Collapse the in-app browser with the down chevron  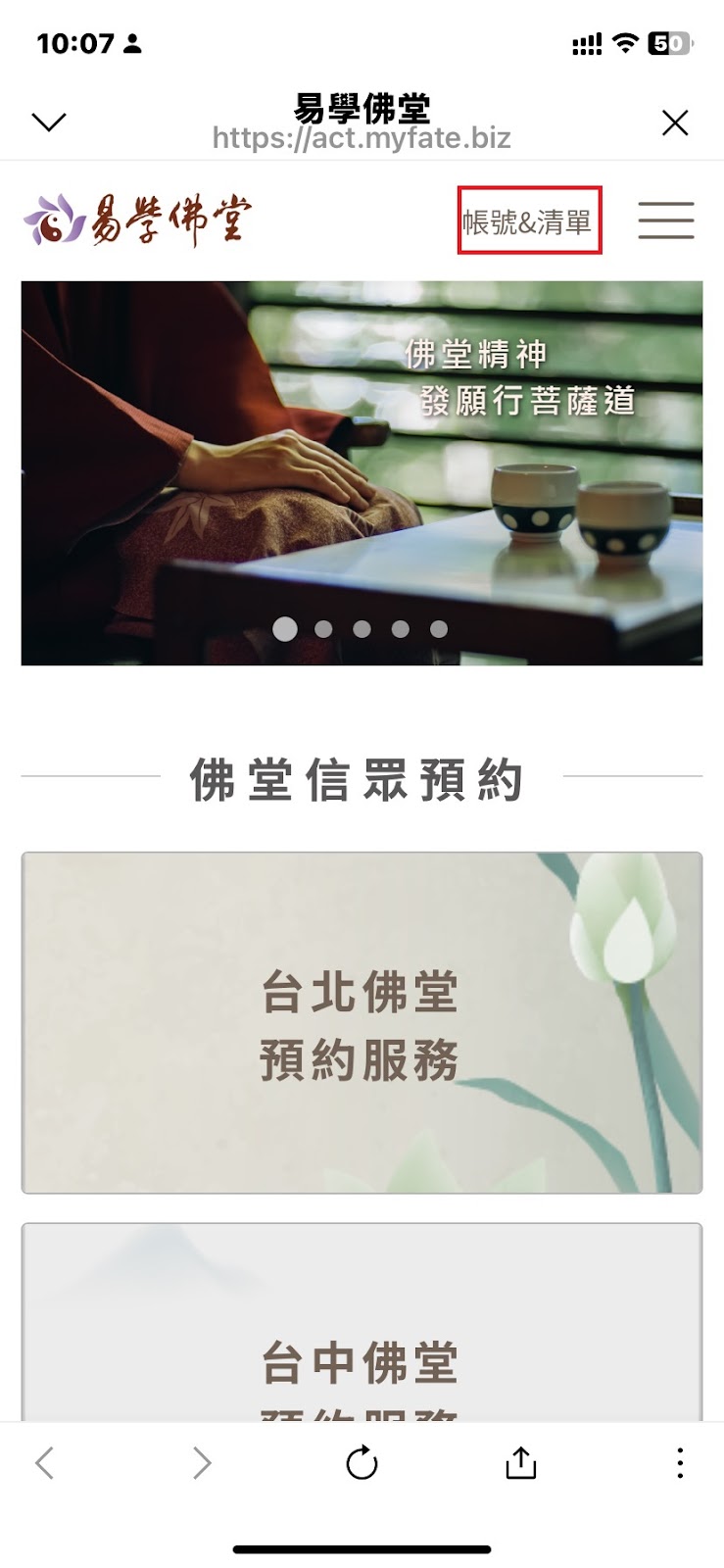tap(48, 122)
